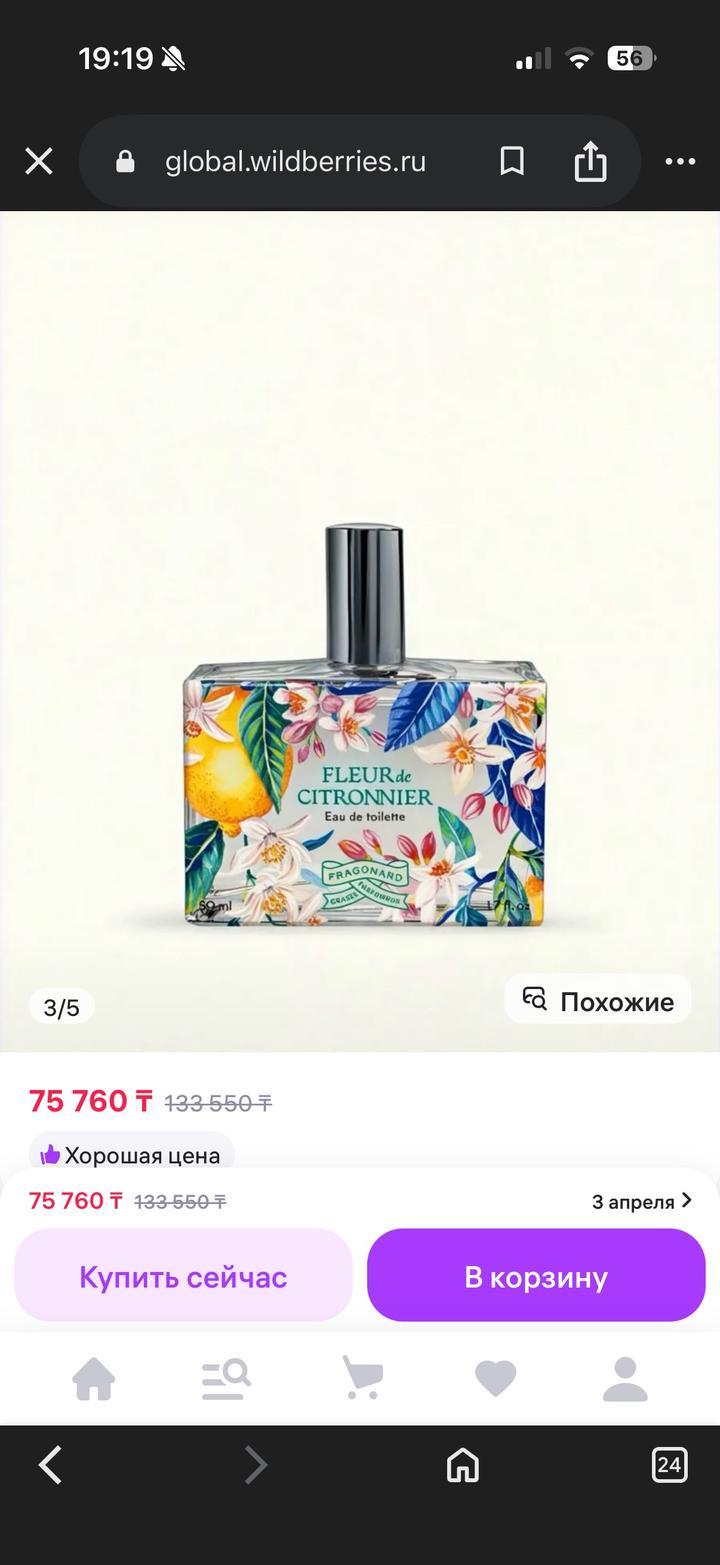The image size is (720, 1565).
Task: Tap Купить сейчас to buy now
Action: (183, 1277)
